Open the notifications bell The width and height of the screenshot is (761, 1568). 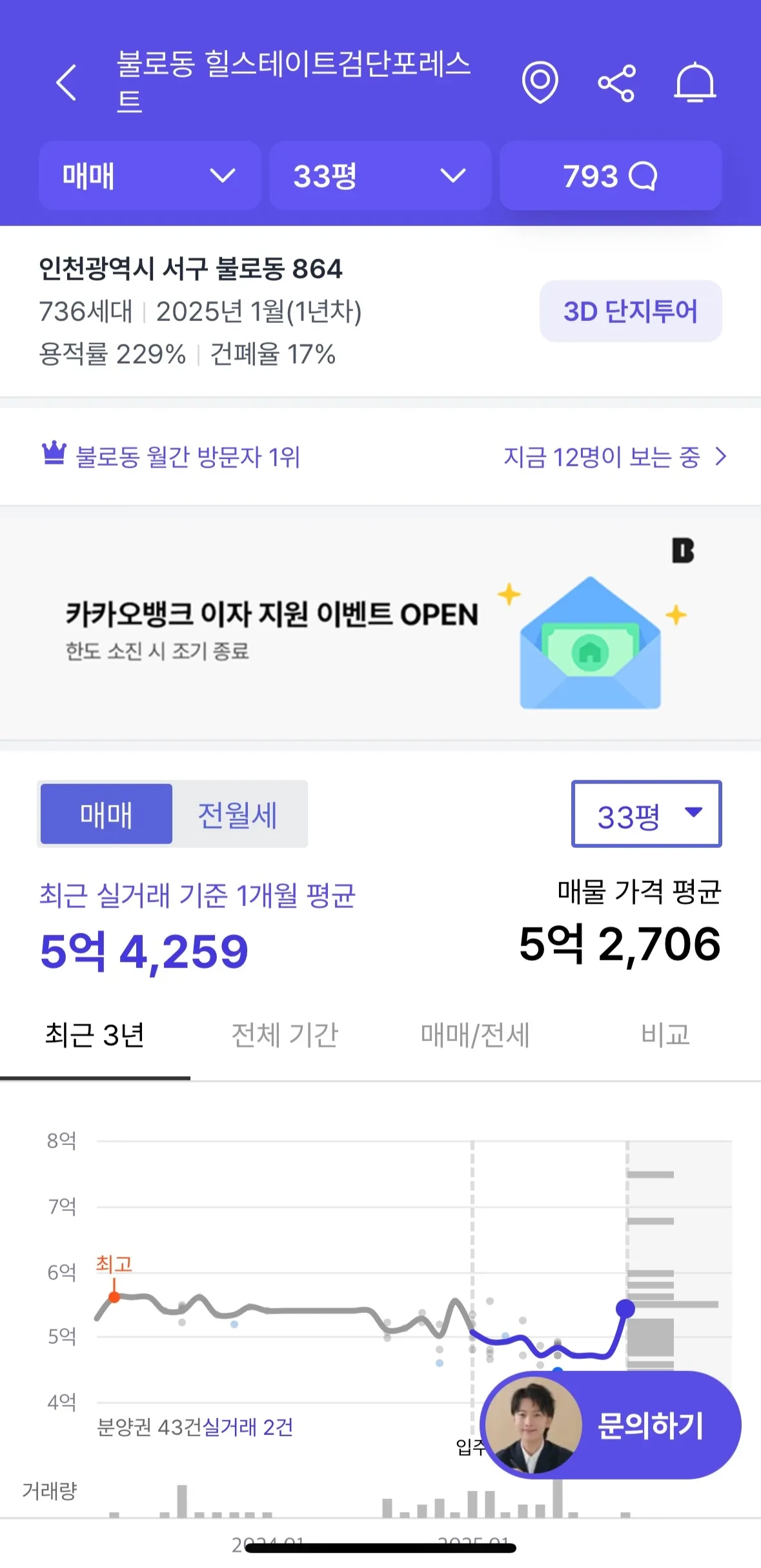coord(695,83)
